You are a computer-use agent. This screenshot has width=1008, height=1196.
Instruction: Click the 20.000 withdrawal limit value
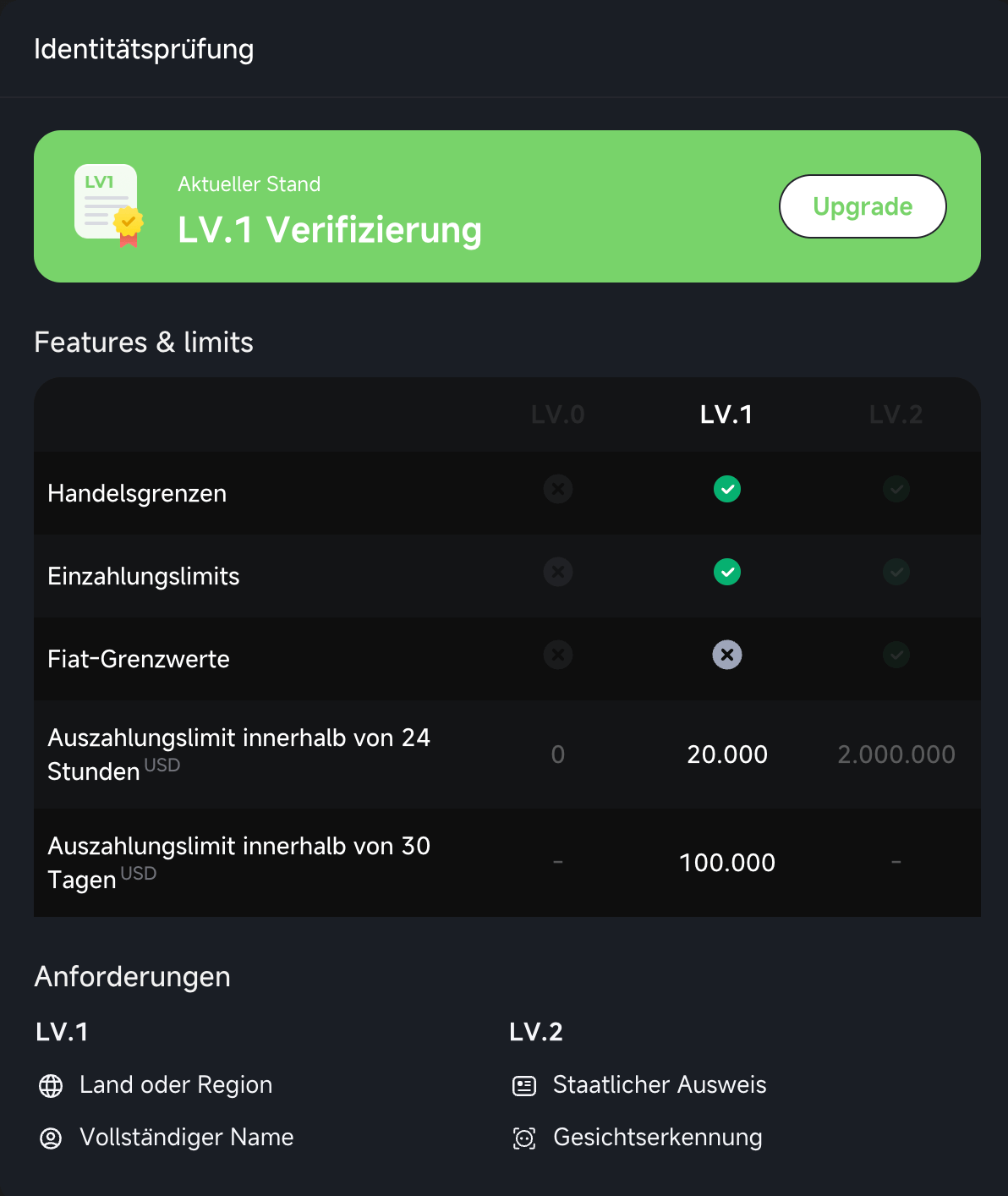point(726,754)
